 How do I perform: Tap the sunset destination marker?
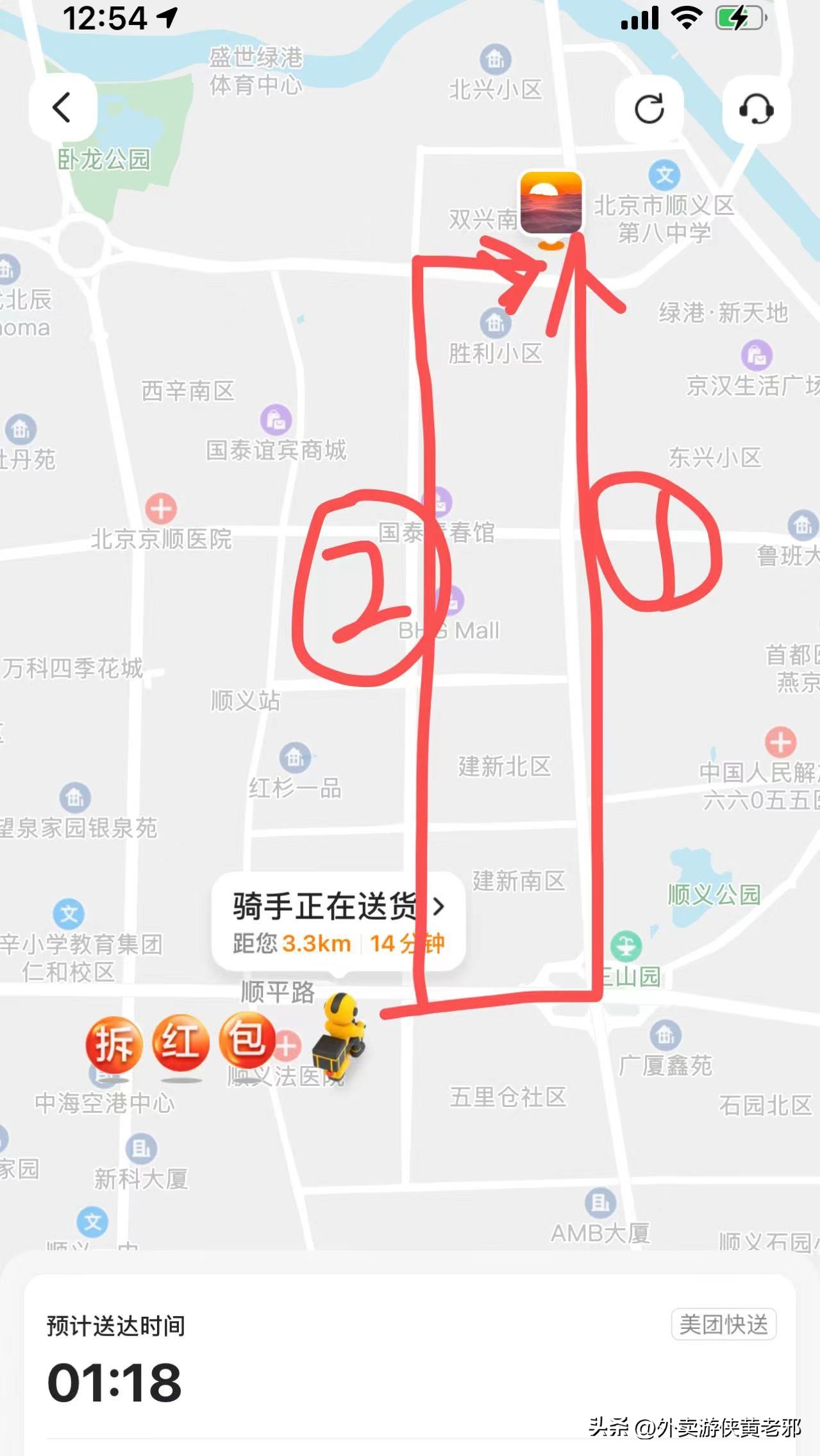[x=551, y=202]
